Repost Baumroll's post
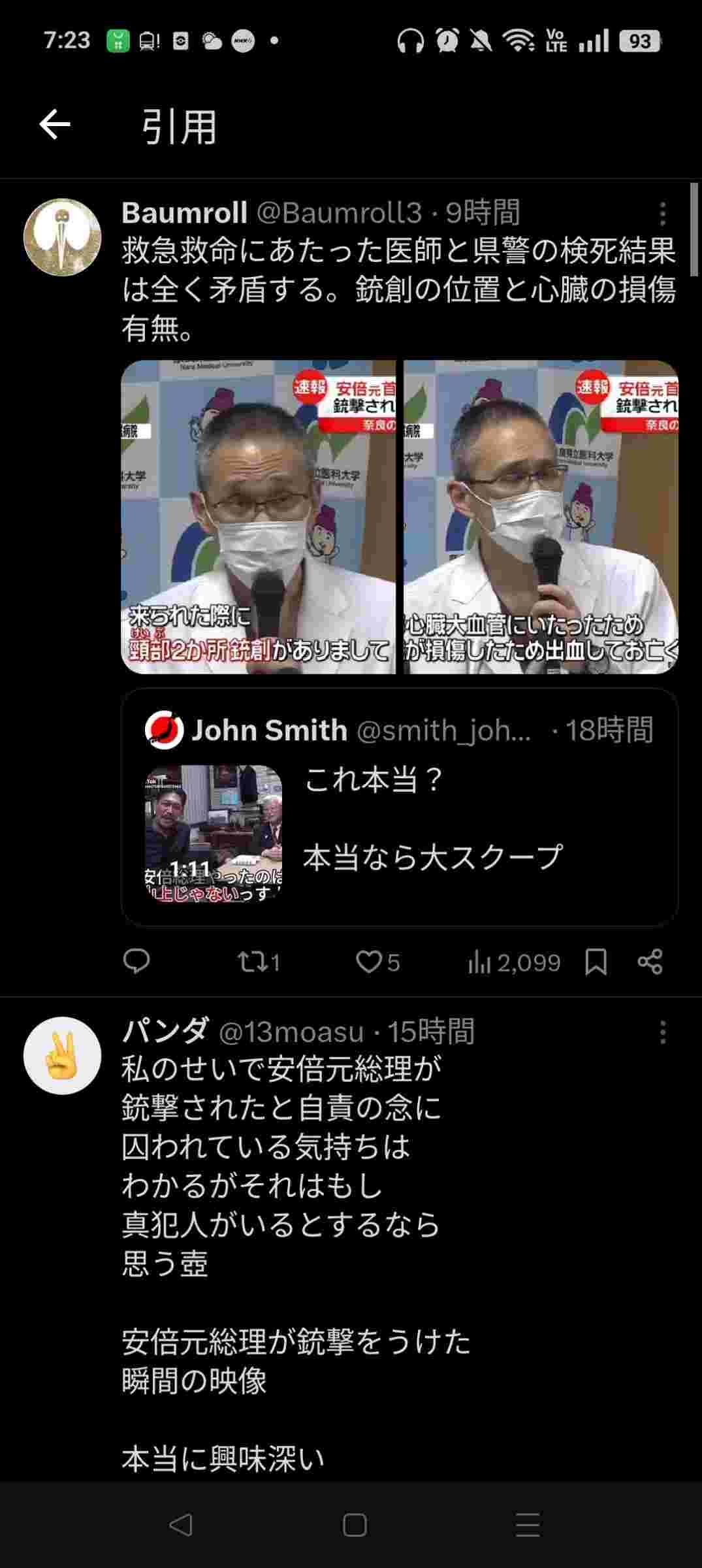 [258, 962]
